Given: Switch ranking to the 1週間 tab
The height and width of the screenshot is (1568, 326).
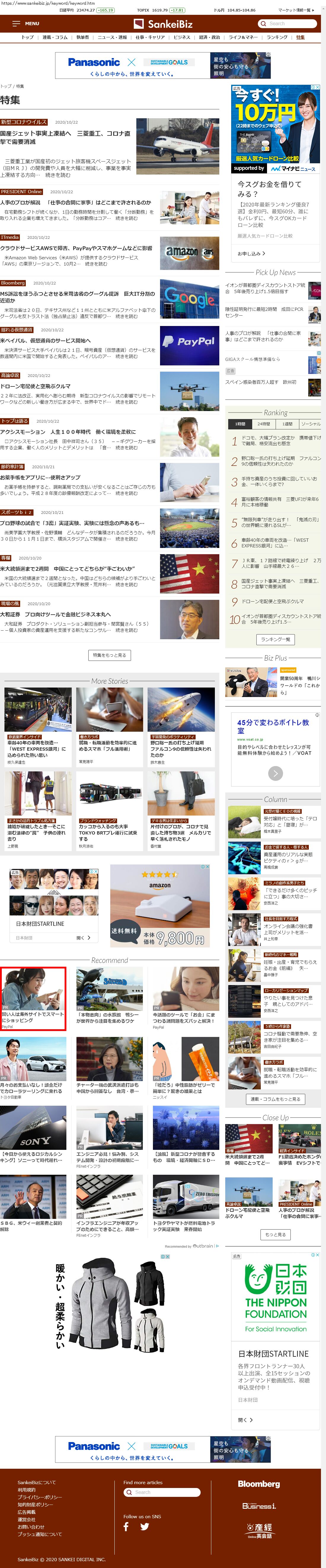Looking at the screenshot, I should click(x=287, y=424).
